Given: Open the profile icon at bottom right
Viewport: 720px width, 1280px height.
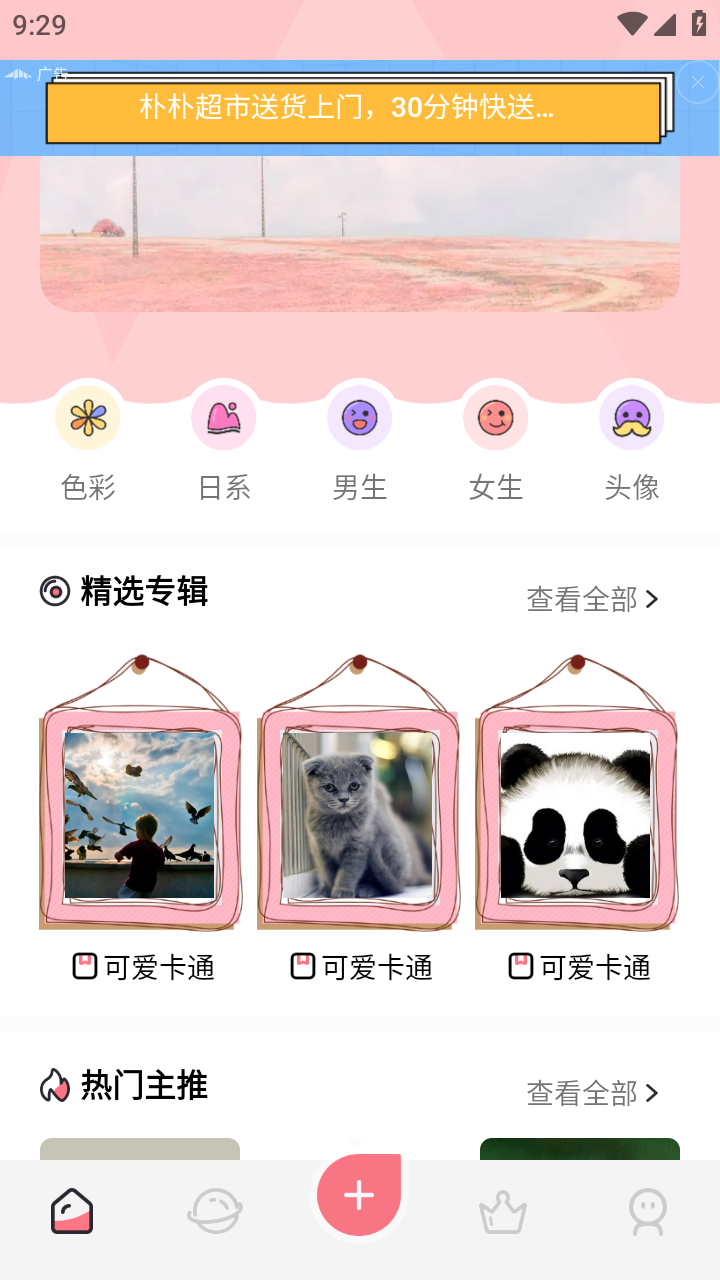Looking at the screenshot, I should click(647, 1210).
